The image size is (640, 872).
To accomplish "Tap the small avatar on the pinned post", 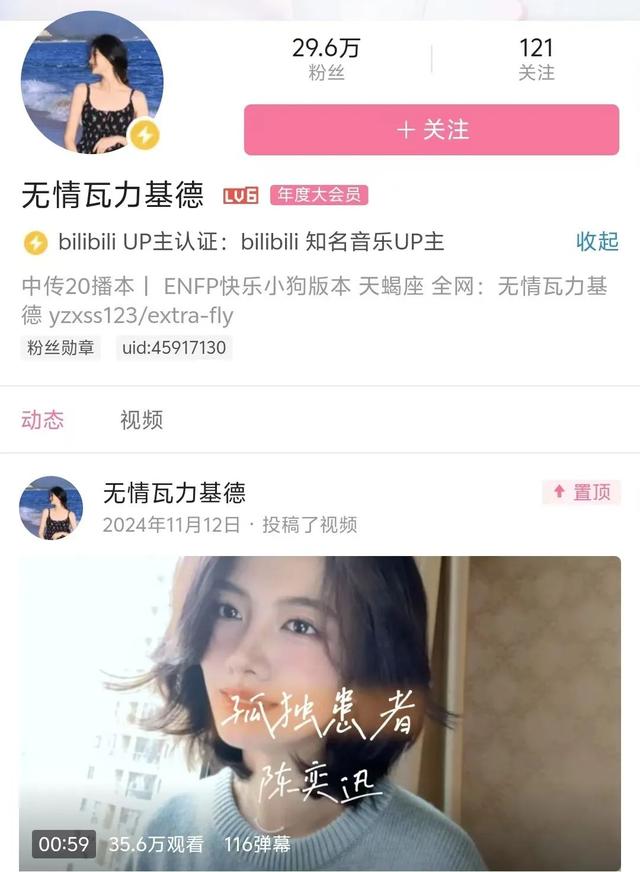I will pyautogui.click(x=51, y=508).
